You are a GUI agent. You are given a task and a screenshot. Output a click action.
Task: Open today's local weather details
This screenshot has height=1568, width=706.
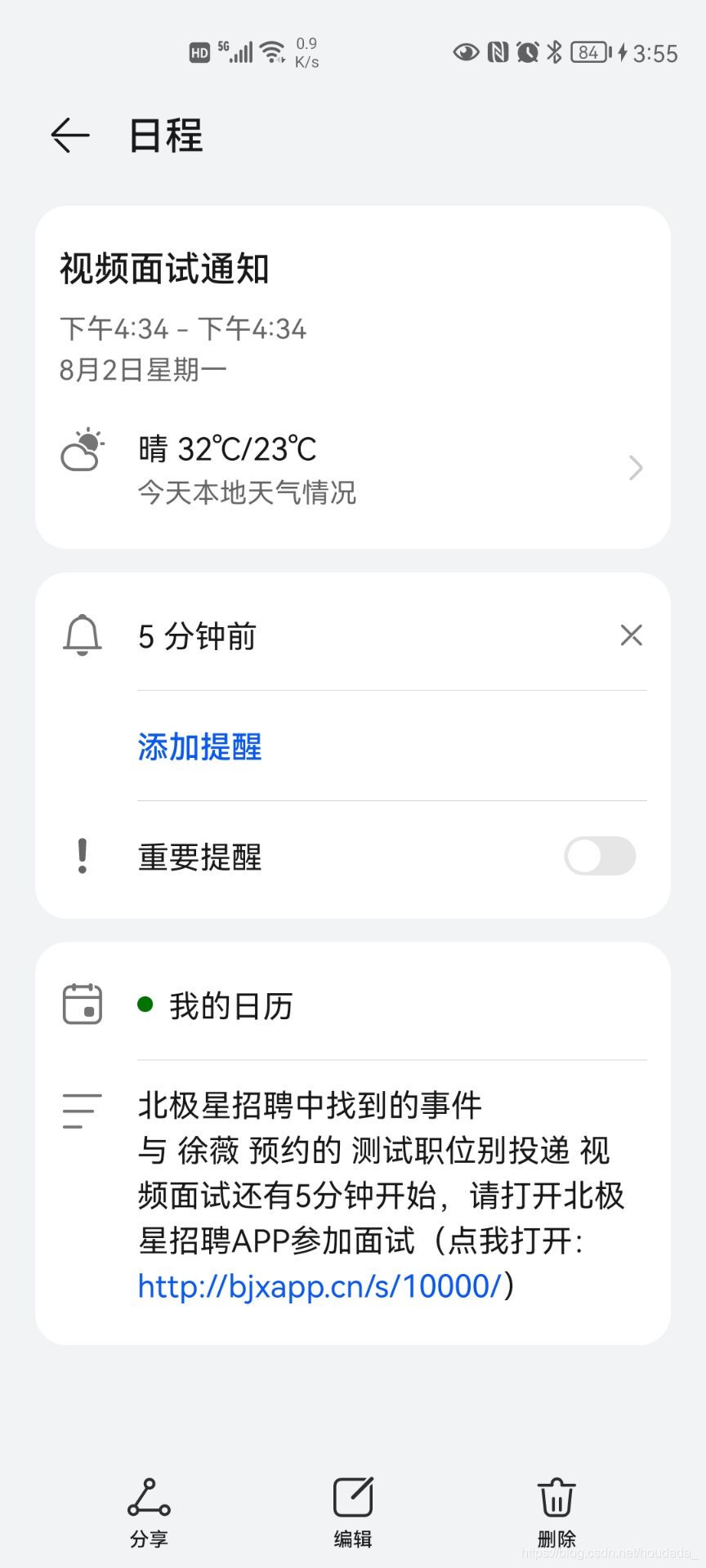coord(353,469)
